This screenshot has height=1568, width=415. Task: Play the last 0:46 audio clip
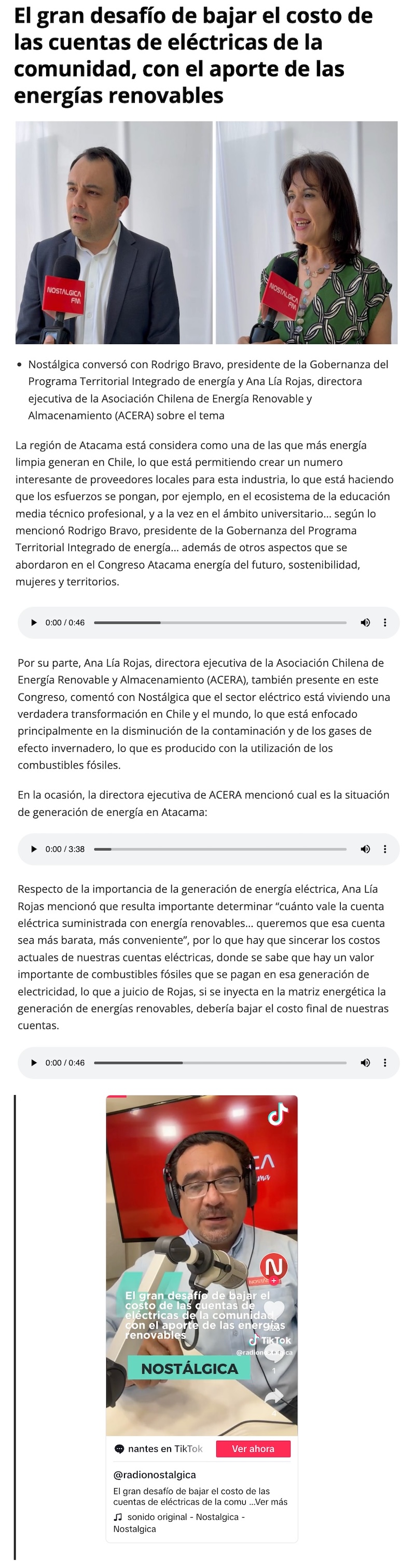34,1063
